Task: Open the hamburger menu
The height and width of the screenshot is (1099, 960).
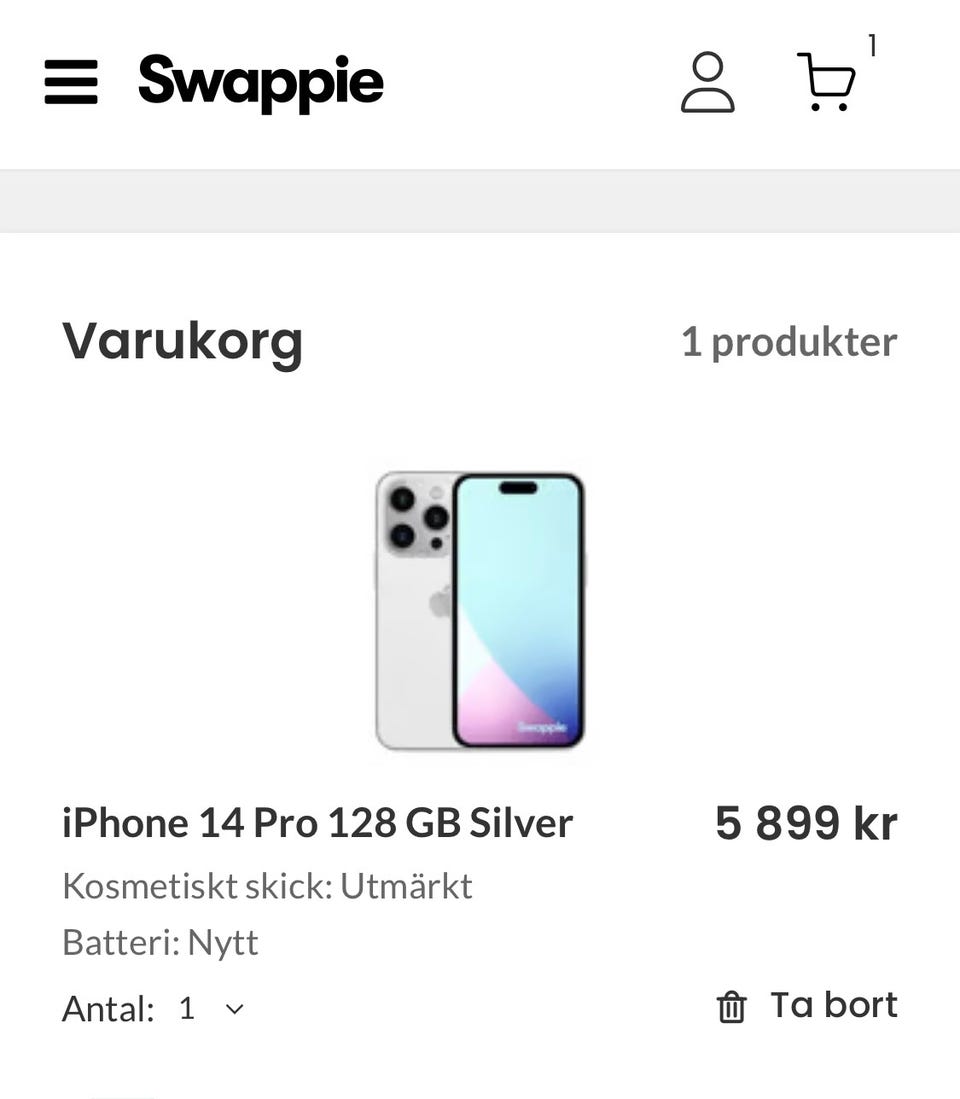Action: click(71, 82)
